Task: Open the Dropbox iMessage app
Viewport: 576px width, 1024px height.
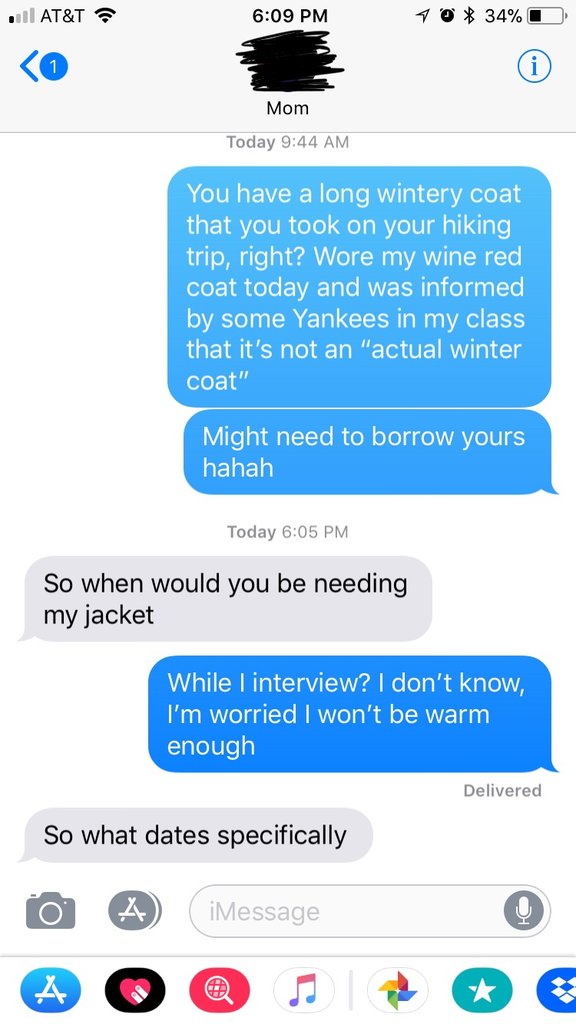Action: click(556, 990)
